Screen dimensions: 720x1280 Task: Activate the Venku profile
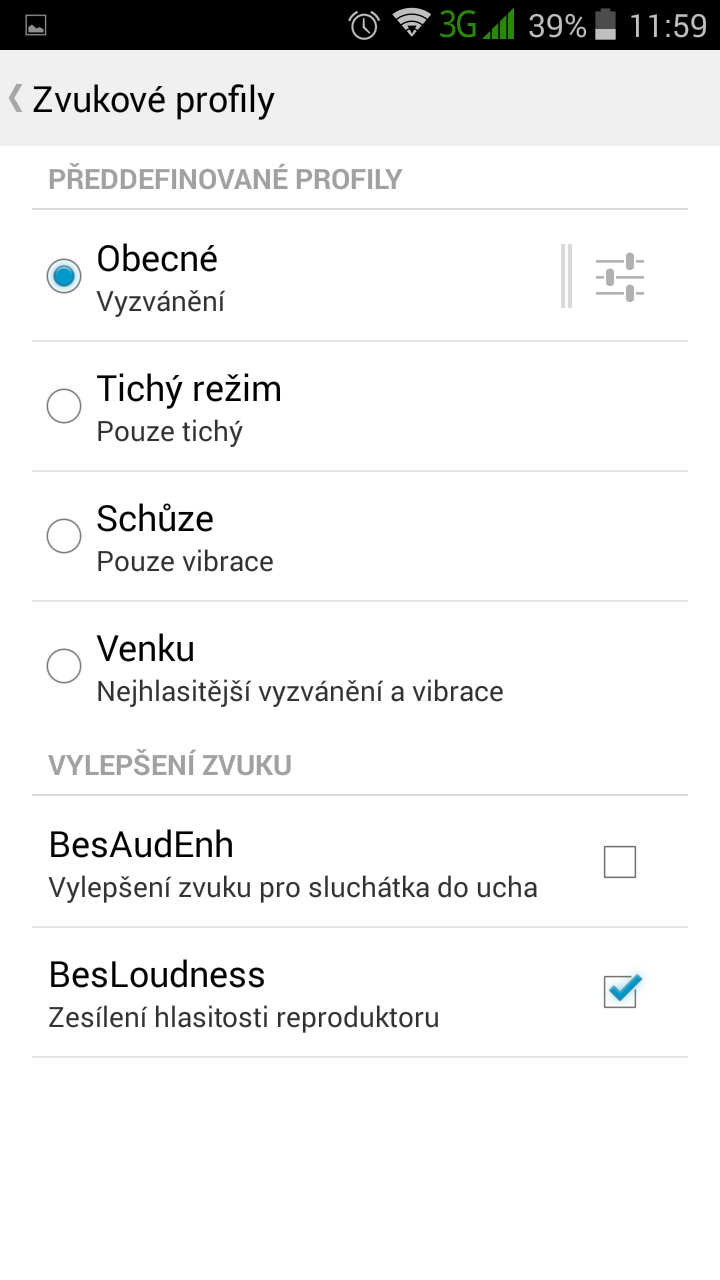pyautogui.click(x=360, y=666)
